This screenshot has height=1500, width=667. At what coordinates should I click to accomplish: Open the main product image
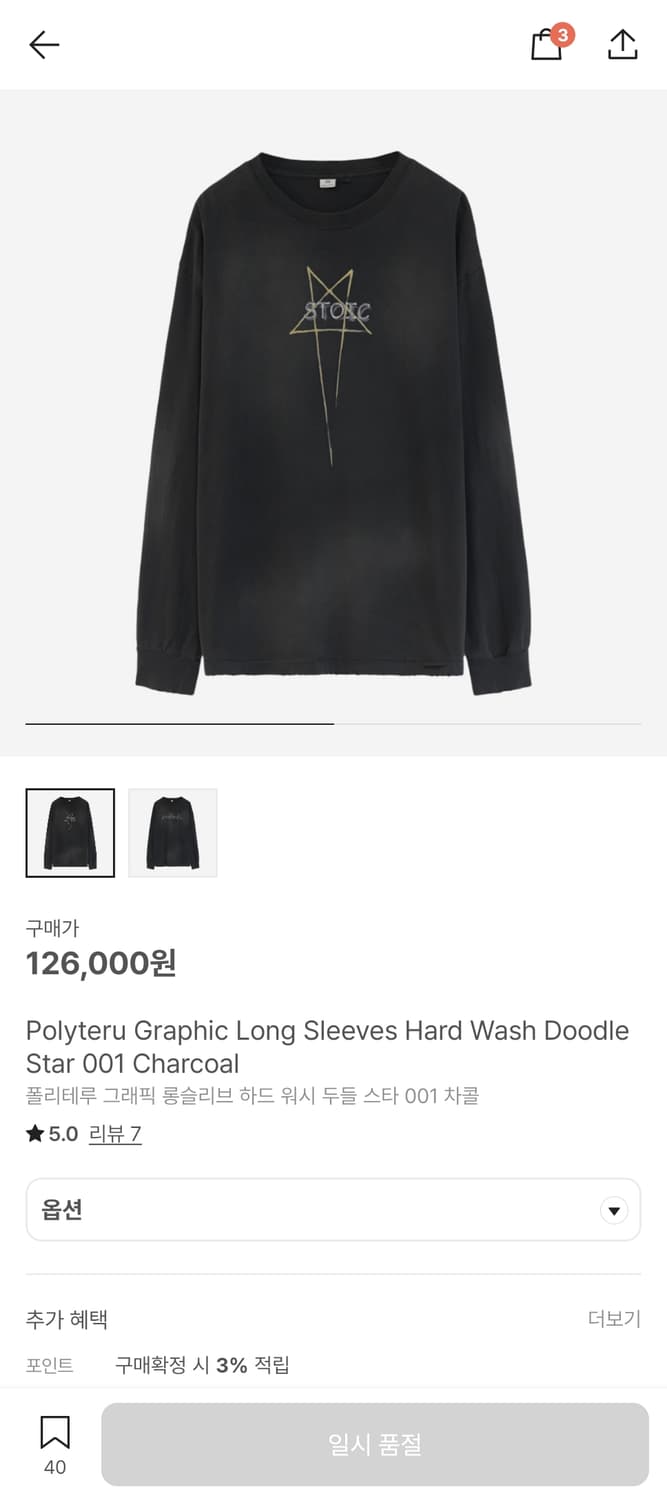pyautogui.click(x=333, y=420)
